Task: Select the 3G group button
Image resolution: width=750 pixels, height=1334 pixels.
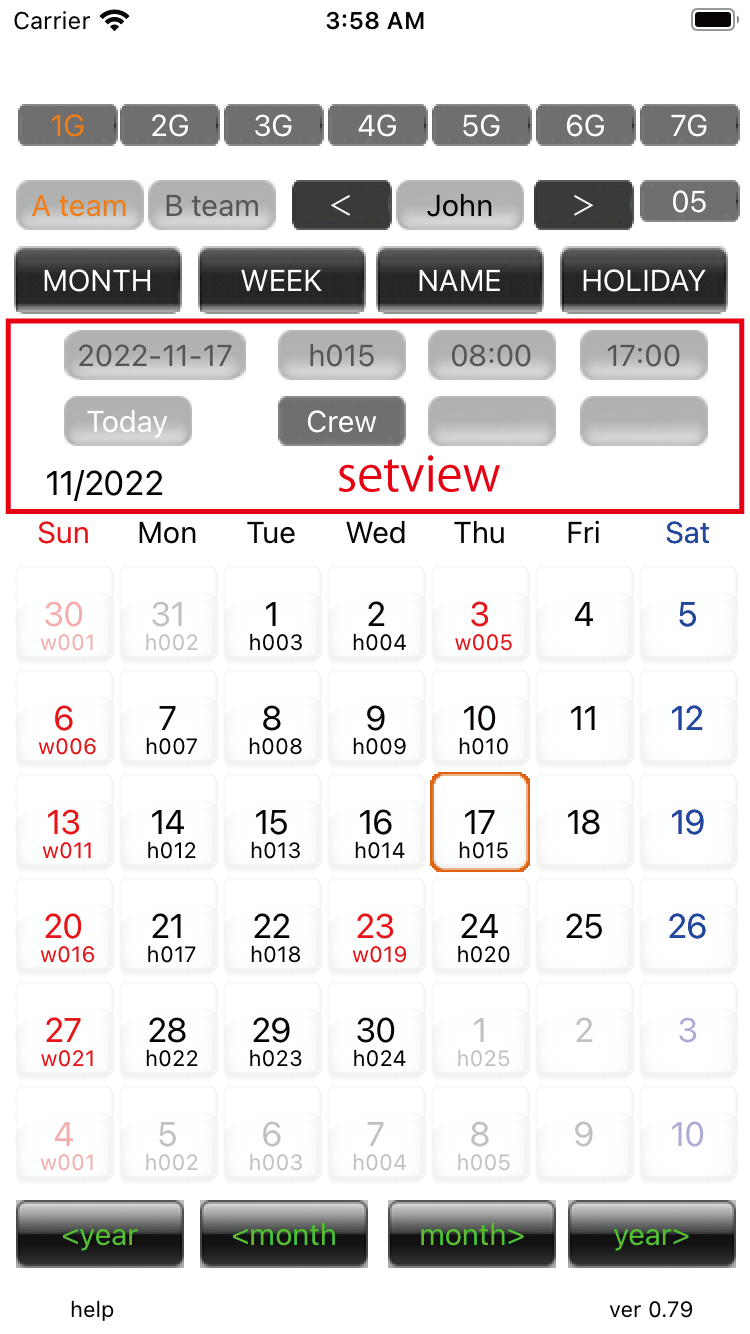Action: pyautogui.click(x=273, y=126)
